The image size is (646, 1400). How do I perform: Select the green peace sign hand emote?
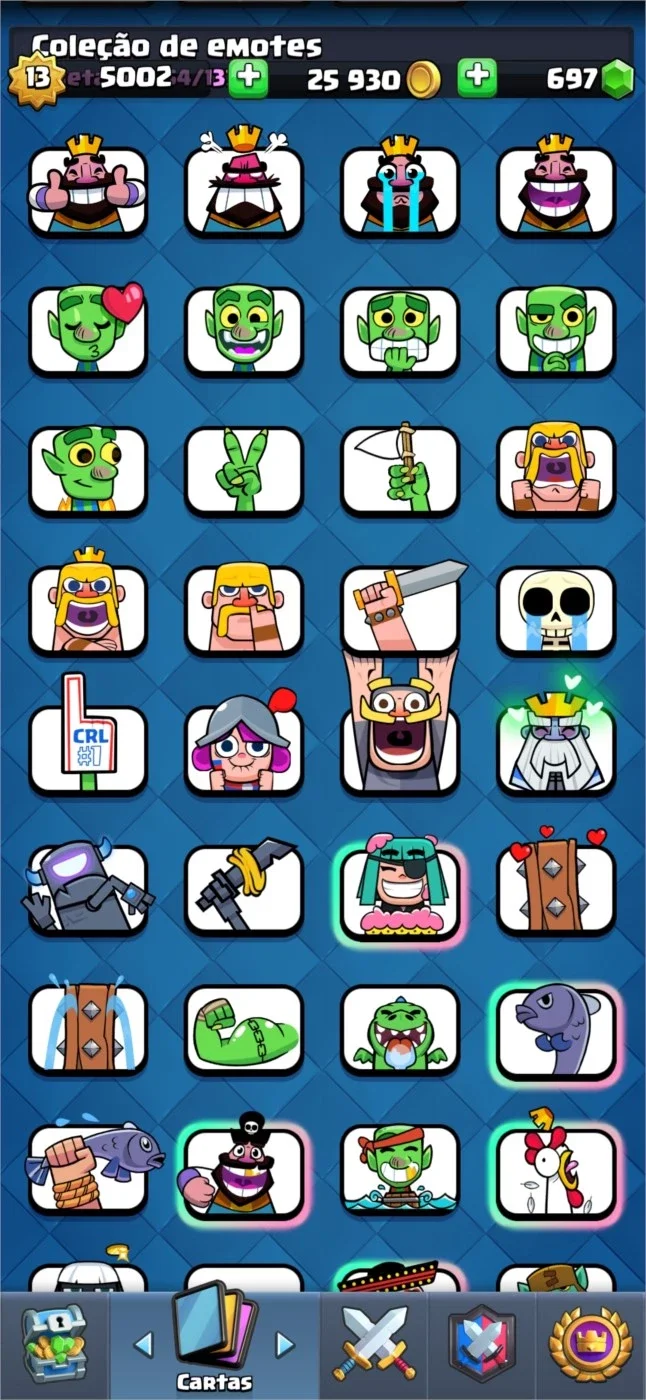pos(244,468)
